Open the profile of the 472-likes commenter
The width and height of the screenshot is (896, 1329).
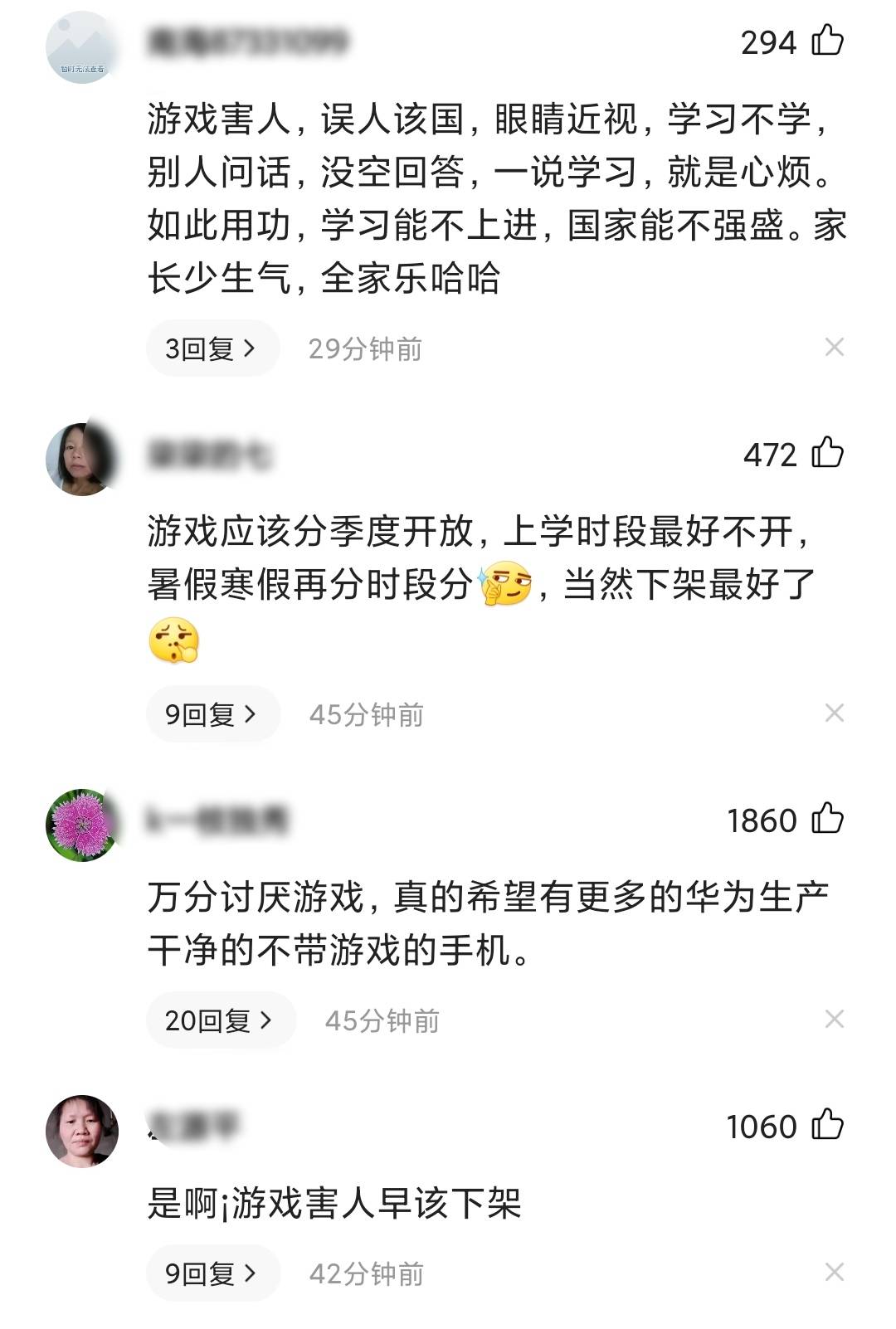tap(81, 459)
